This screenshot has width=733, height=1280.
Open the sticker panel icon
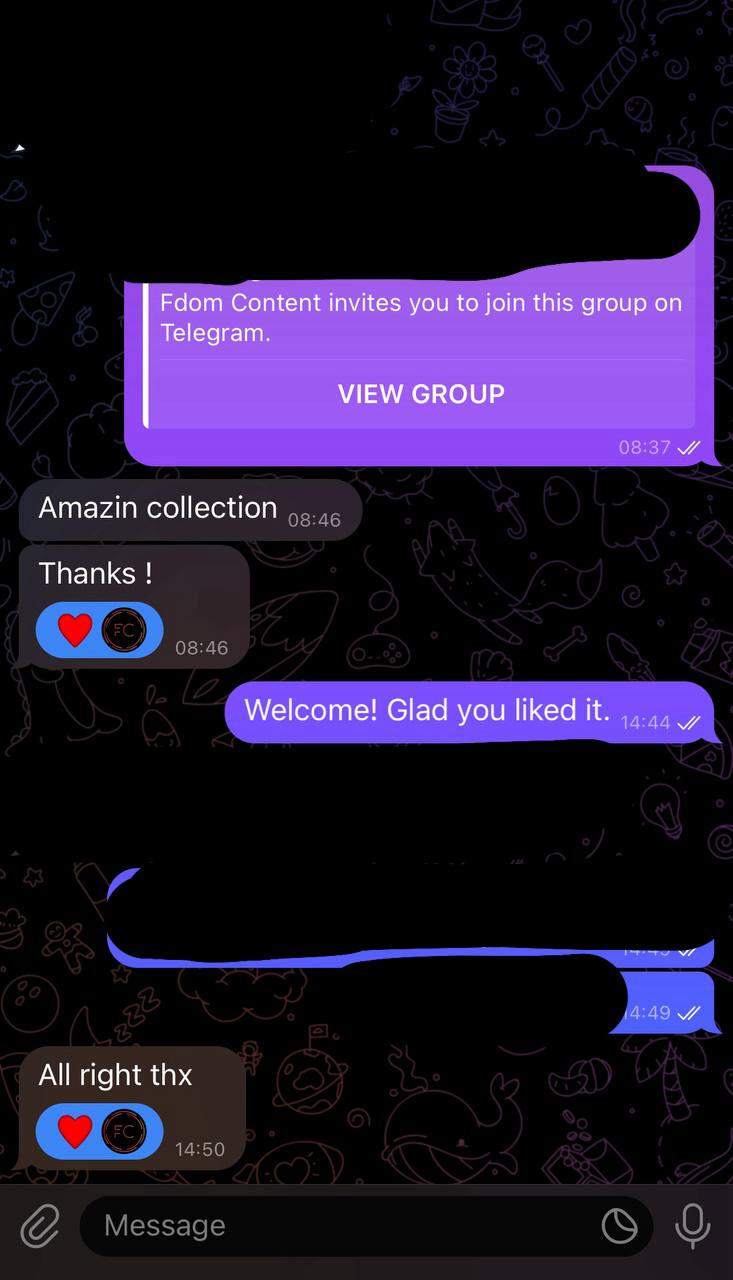pyautogui.click(x=619, y=1225)
